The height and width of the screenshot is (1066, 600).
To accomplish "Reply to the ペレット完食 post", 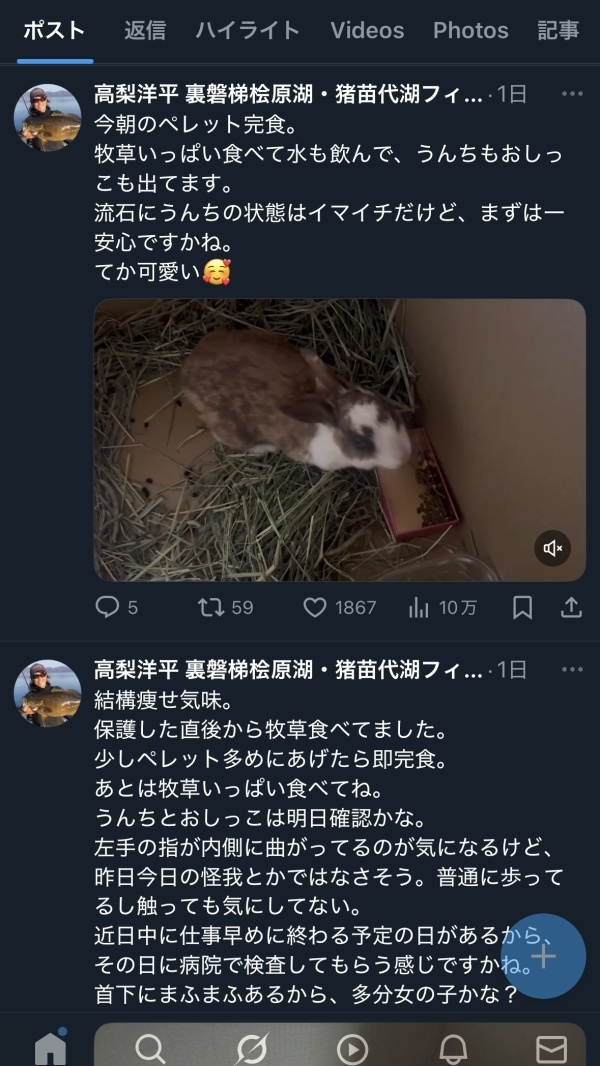I will tap(108, 607).
